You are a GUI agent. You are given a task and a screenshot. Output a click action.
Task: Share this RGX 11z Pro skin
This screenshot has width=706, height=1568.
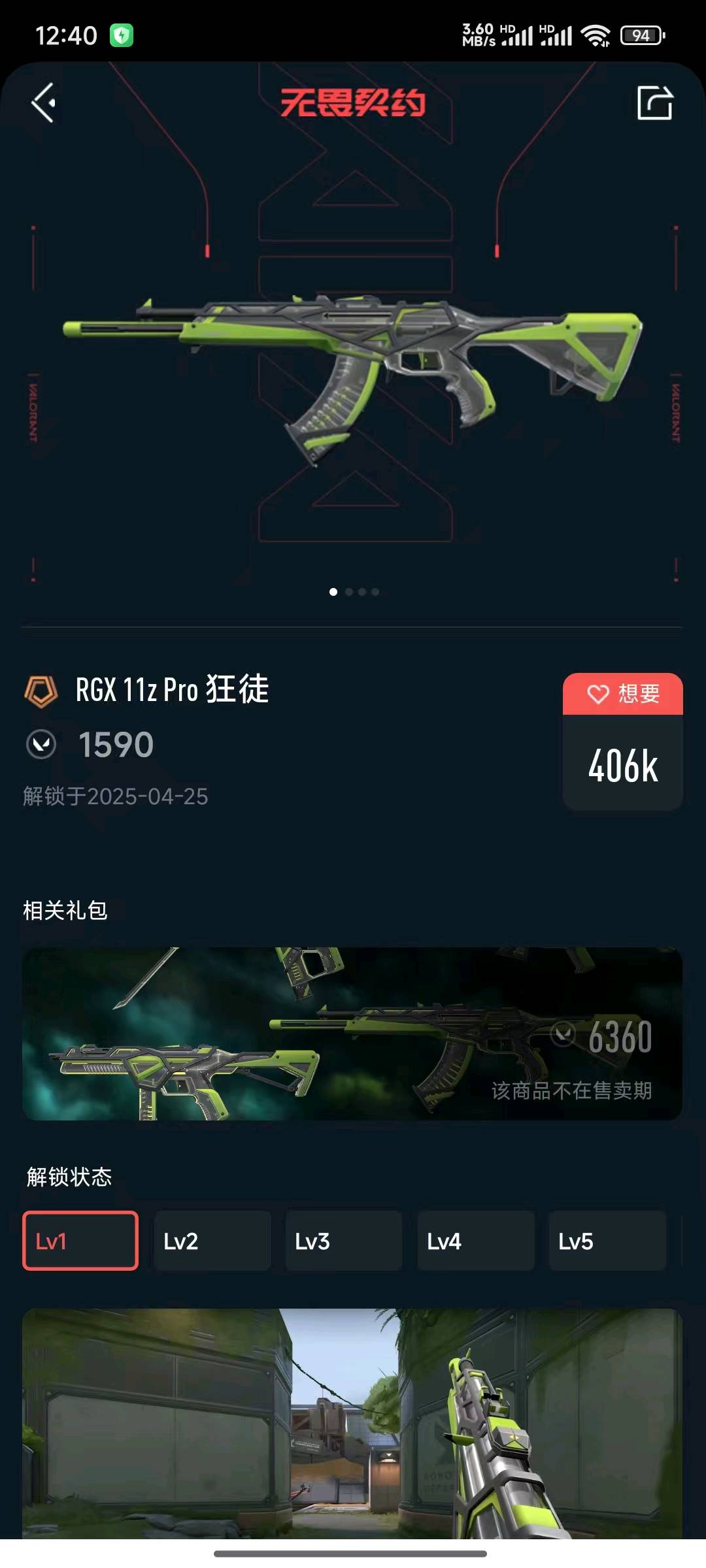pos(654,103)
